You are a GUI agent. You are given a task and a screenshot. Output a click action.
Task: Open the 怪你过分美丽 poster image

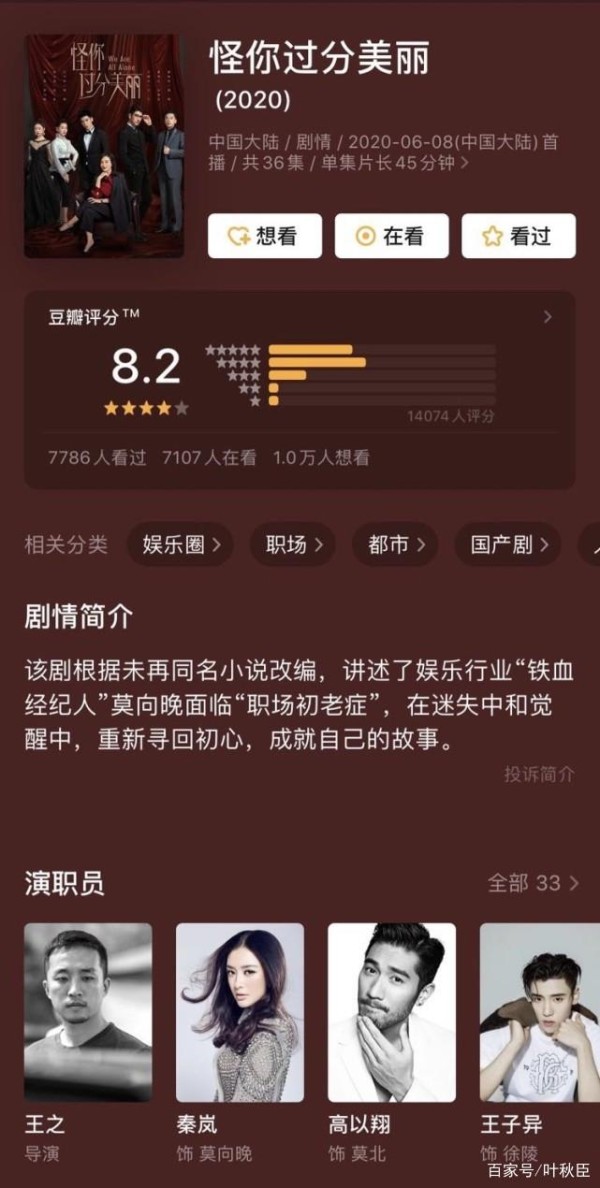click(x=104, y=145)
